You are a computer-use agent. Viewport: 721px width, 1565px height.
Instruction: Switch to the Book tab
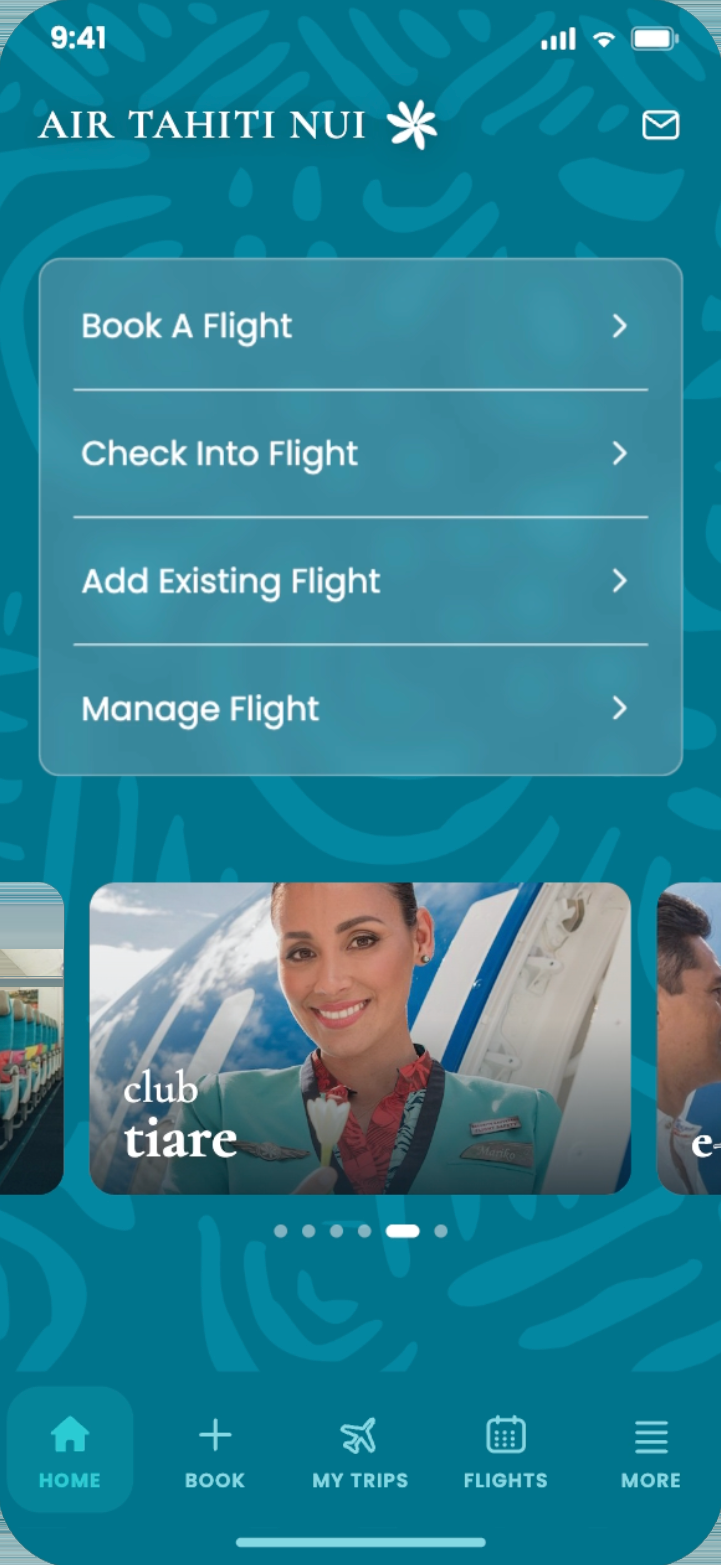click(x=215, y=1453)
